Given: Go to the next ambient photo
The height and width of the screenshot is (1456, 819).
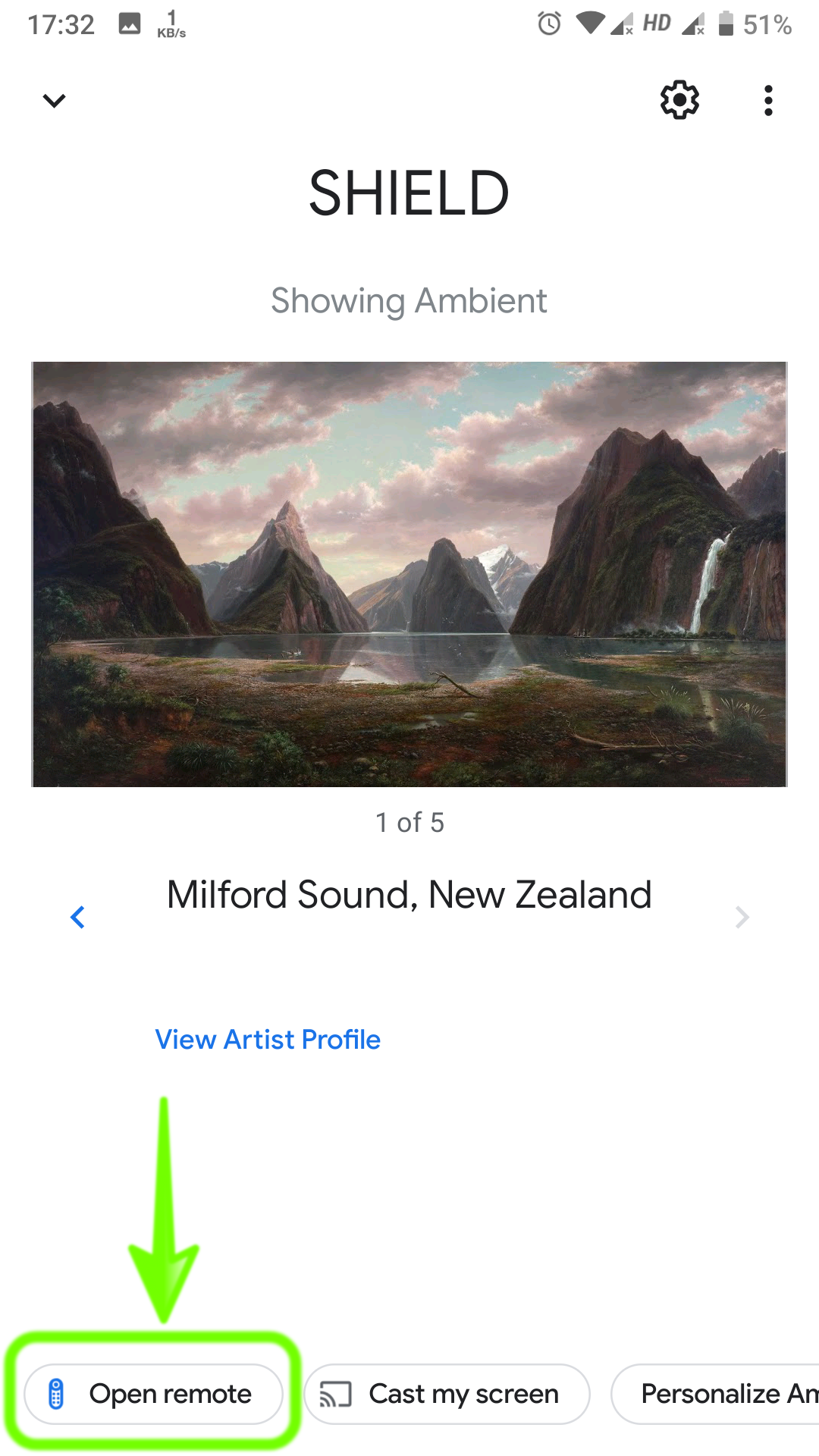Looking at the screenshot, I should 742,917.
